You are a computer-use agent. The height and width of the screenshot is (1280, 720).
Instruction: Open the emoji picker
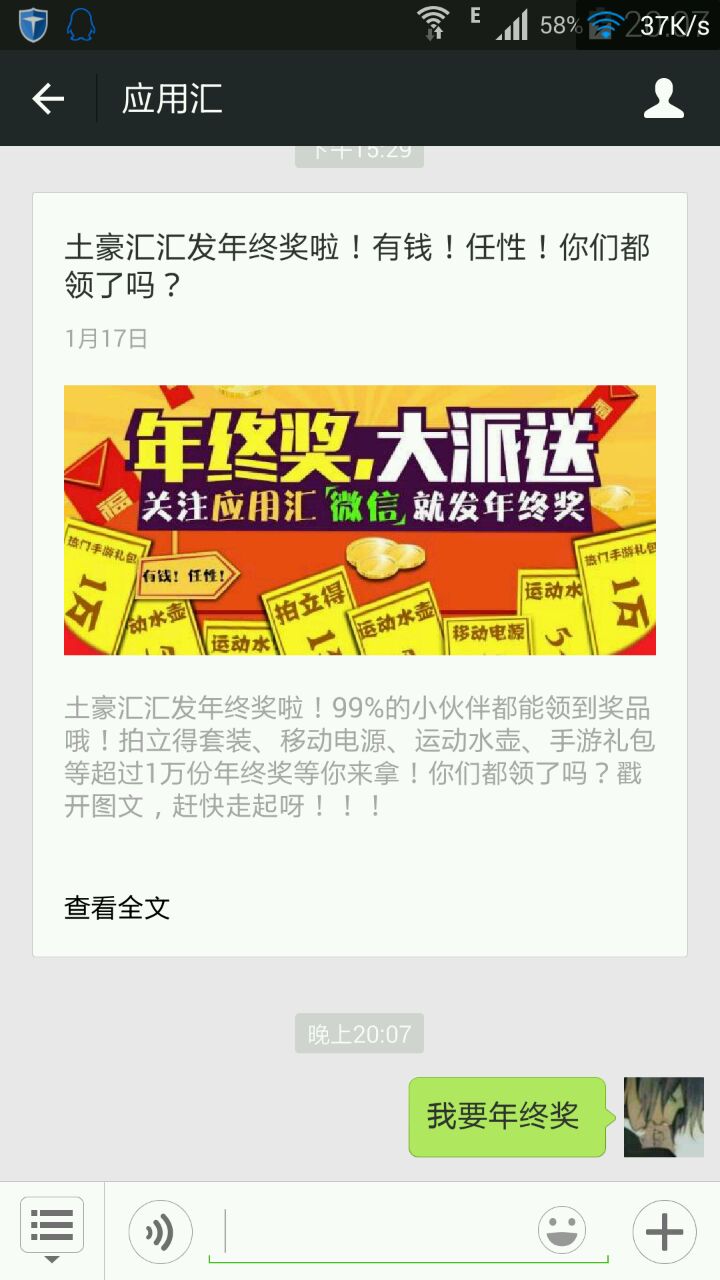pyautogui.click(x=562, y=1231)
